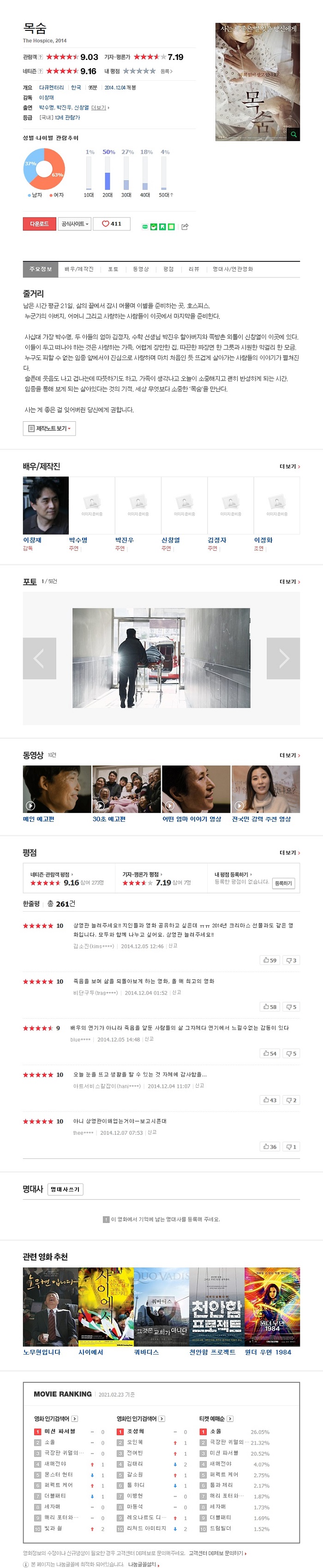Share this movie page
The width and height of the screenshot is (323, 1568).
pos(185,226)
